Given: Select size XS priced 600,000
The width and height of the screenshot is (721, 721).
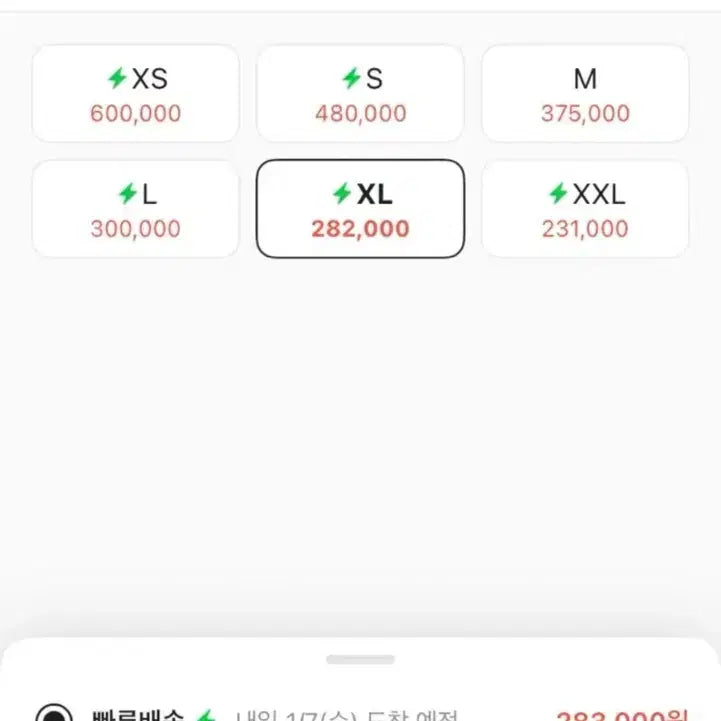Looking at the screenshot, I should coord(136,94).
